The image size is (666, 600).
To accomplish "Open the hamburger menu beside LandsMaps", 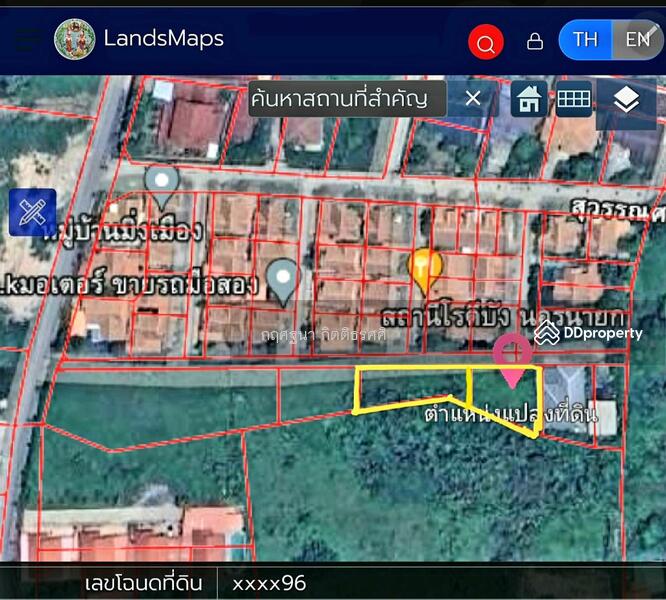I will point(27,40).
